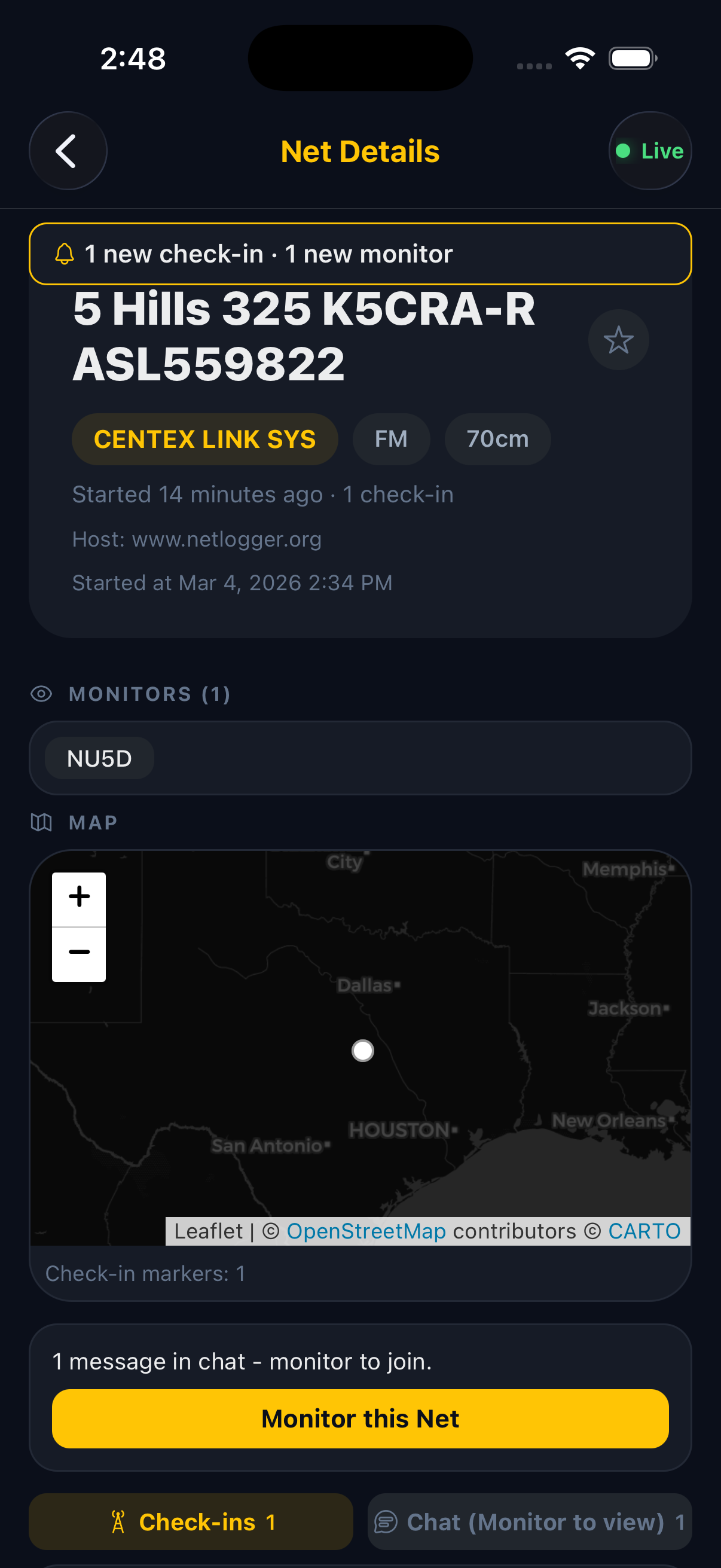
Task: Click the CARTO link in map footer
Action: coord(644,1231)
